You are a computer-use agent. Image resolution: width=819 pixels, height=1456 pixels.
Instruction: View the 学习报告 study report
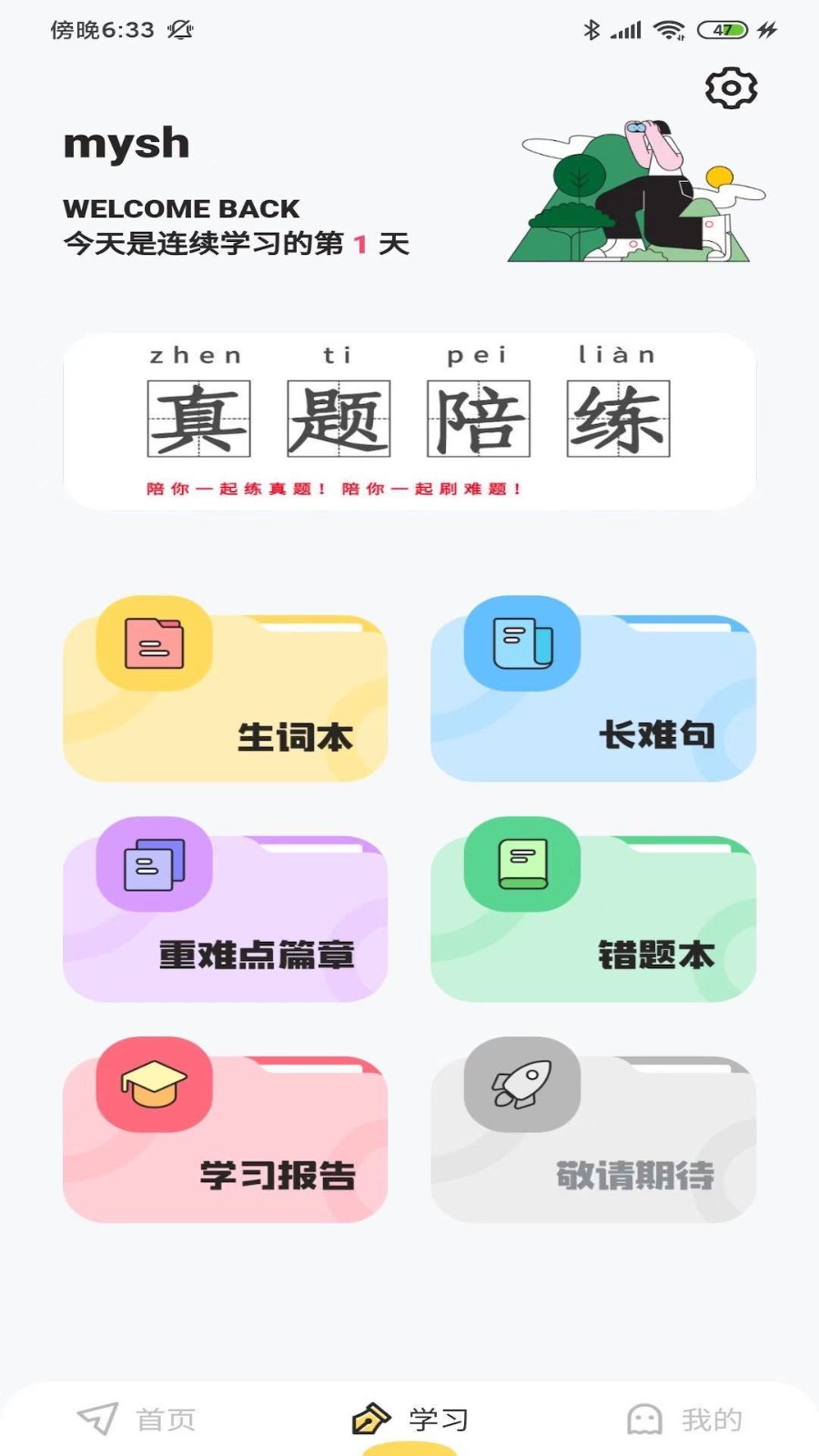coord(226,1139)
